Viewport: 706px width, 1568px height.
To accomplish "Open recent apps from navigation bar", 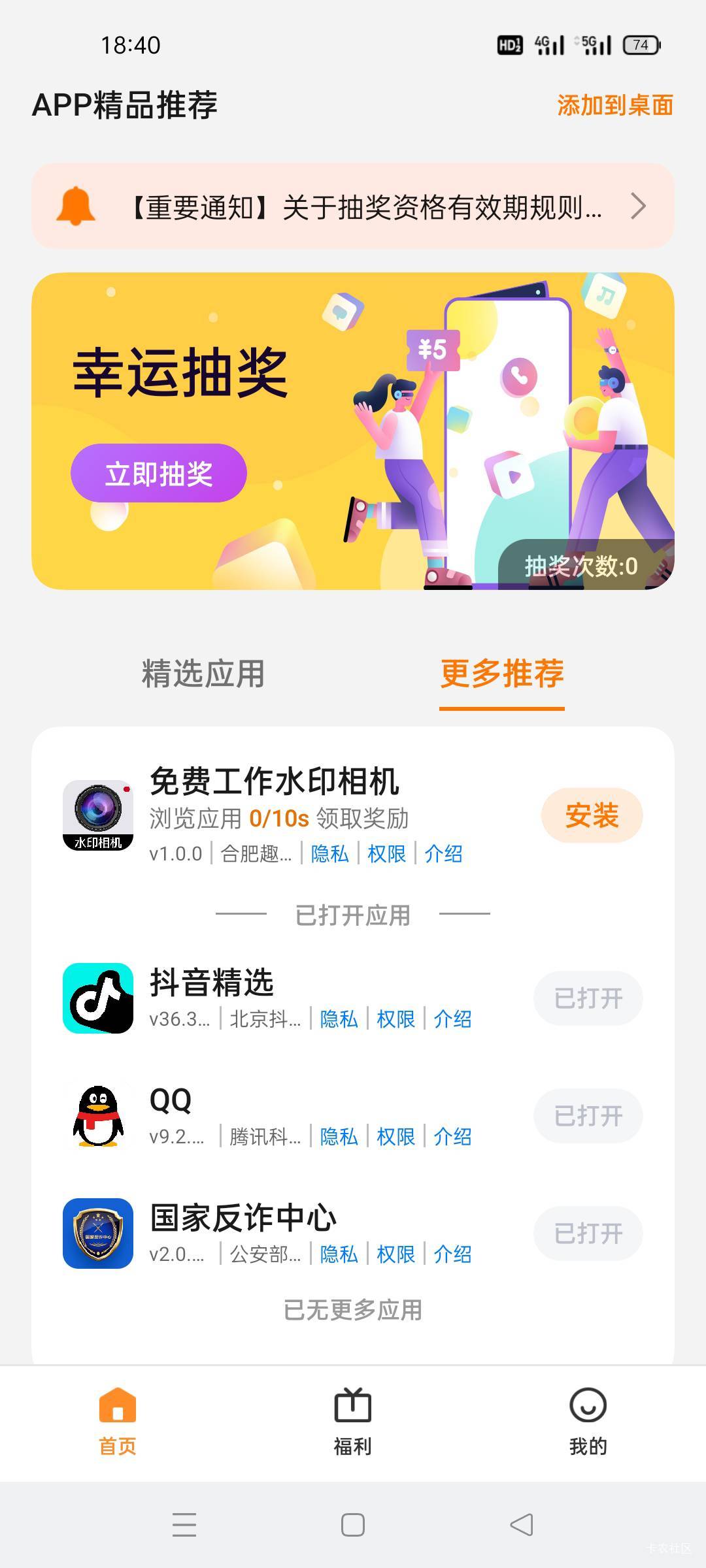I will (x=184, y=1525).
